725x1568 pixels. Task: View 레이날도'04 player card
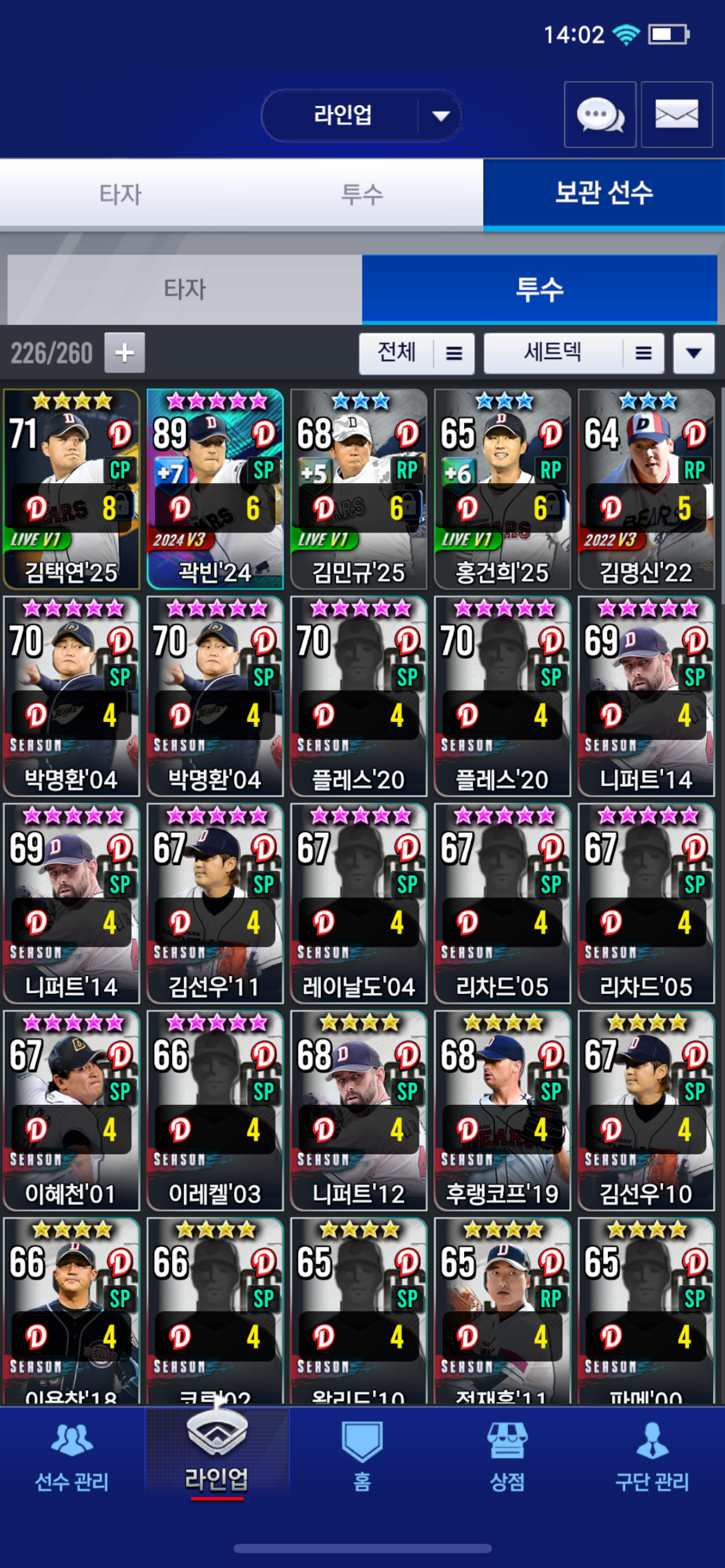pos(358,903)
